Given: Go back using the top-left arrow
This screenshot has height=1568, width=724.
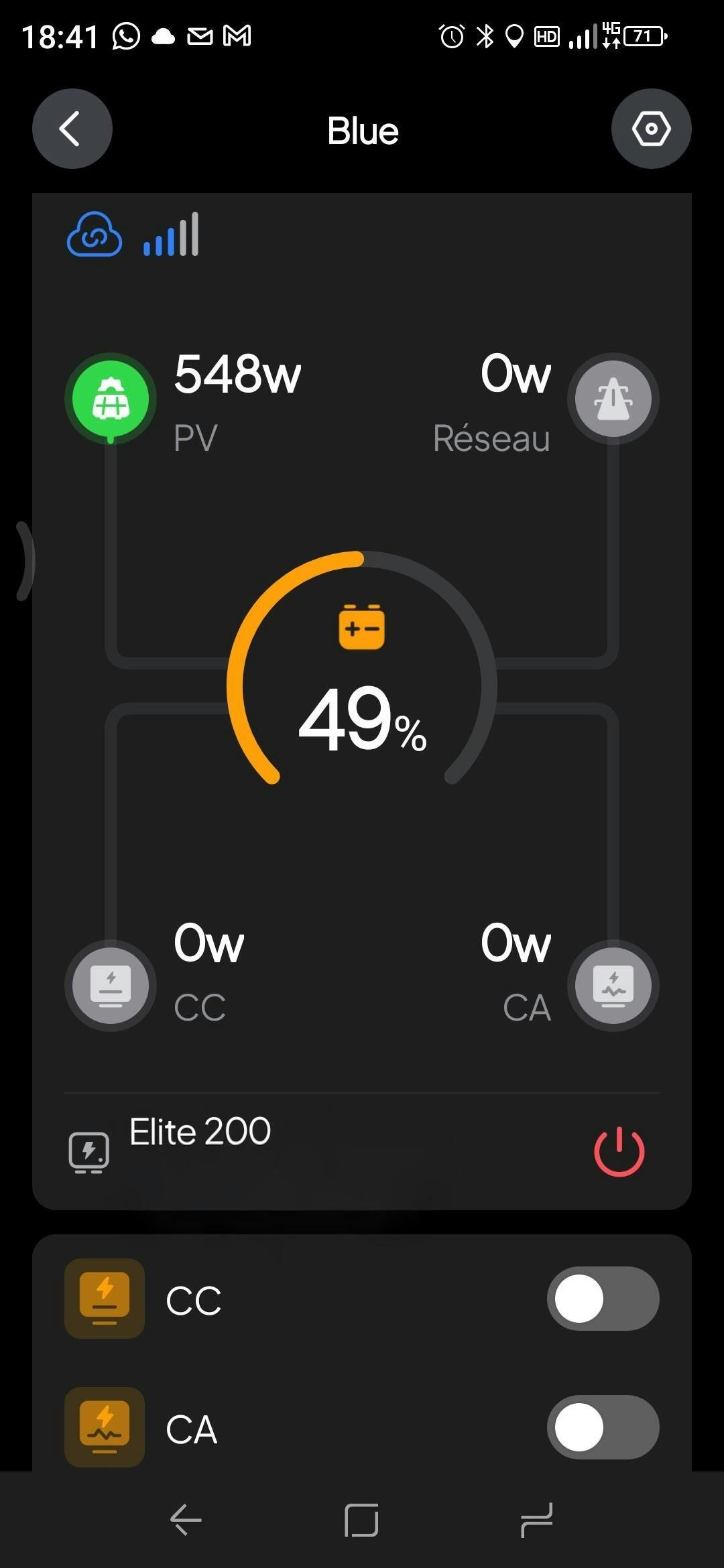Looking at the screenshot, I should [x=72, y=129].
